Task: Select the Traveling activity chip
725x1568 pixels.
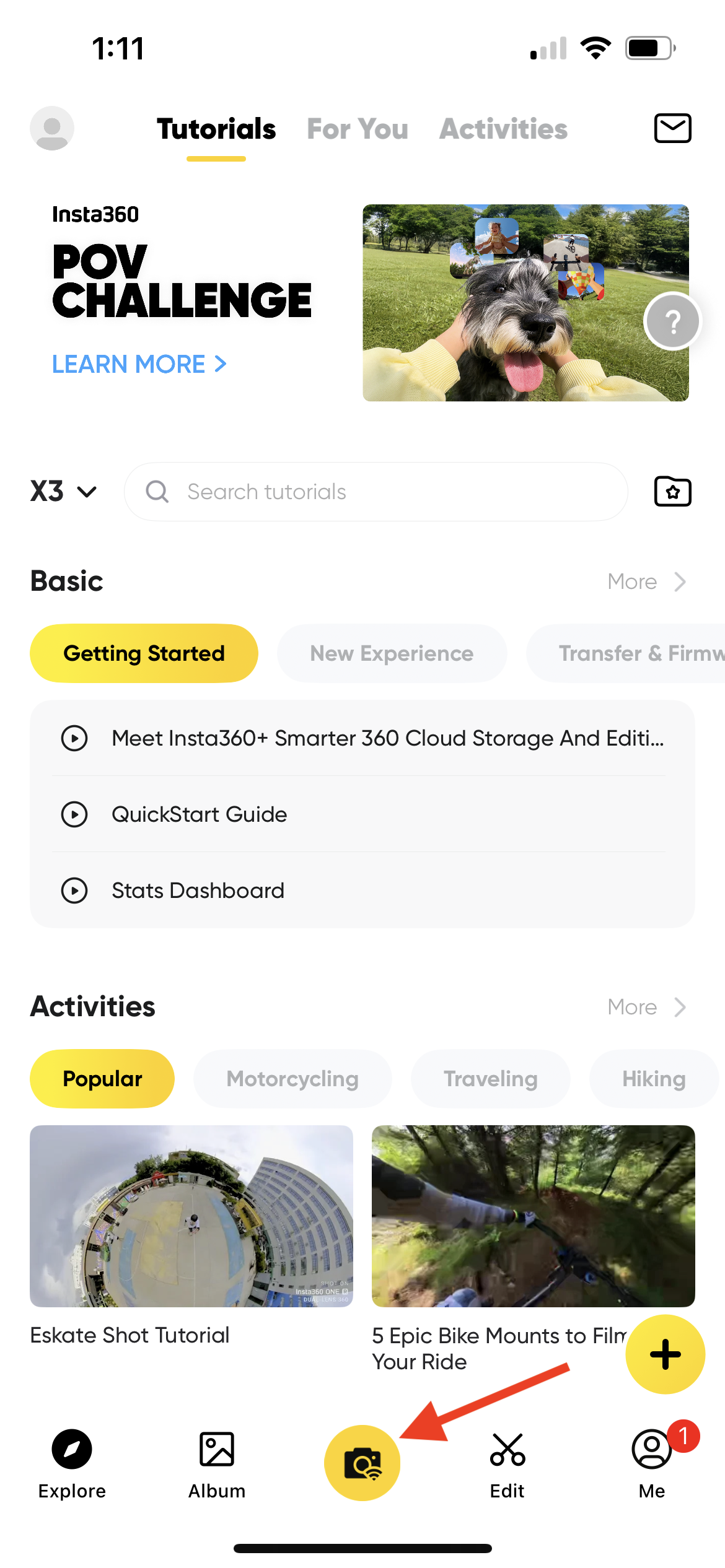Action: (x=490, y=1079)
